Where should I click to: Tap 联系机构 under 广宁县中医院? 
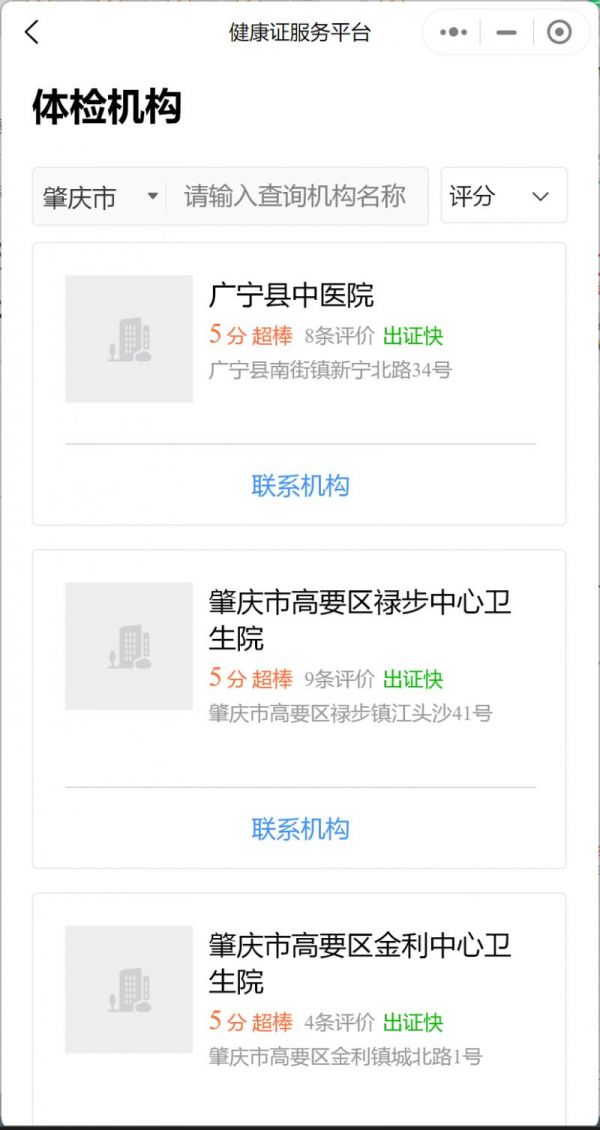pyautogui.click(x=300, y=486)
